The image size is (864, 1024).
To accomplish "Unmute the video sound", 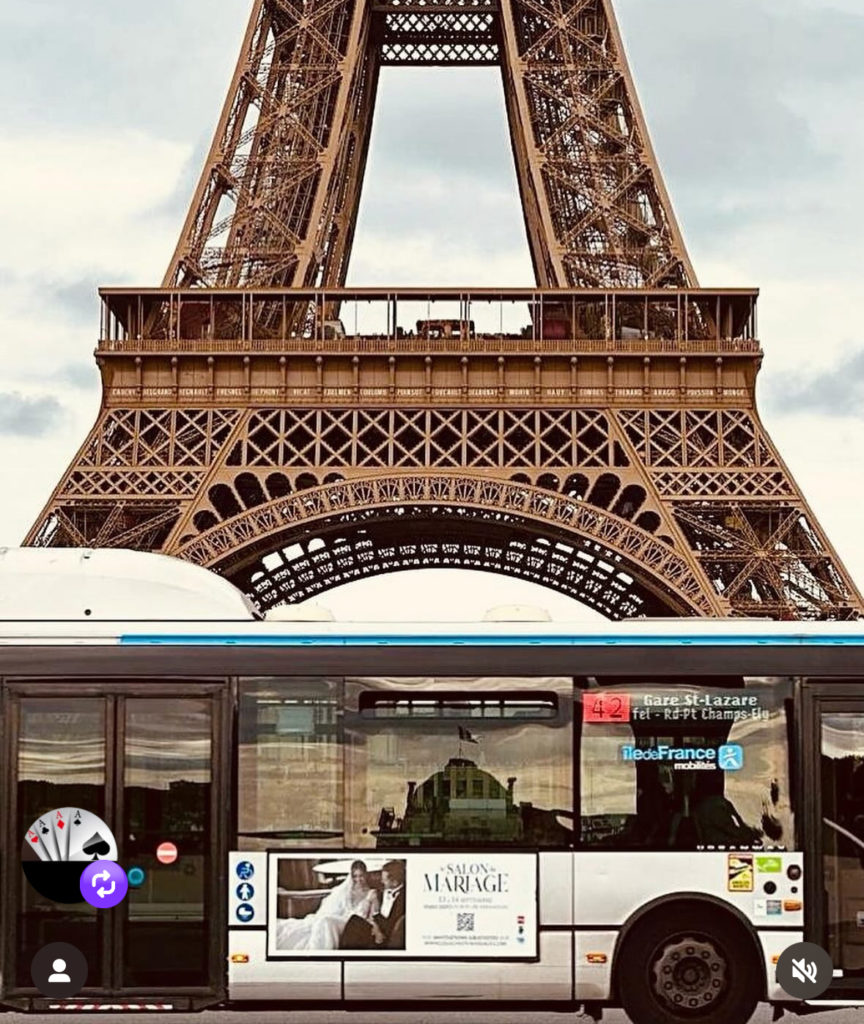I will 804,970.
